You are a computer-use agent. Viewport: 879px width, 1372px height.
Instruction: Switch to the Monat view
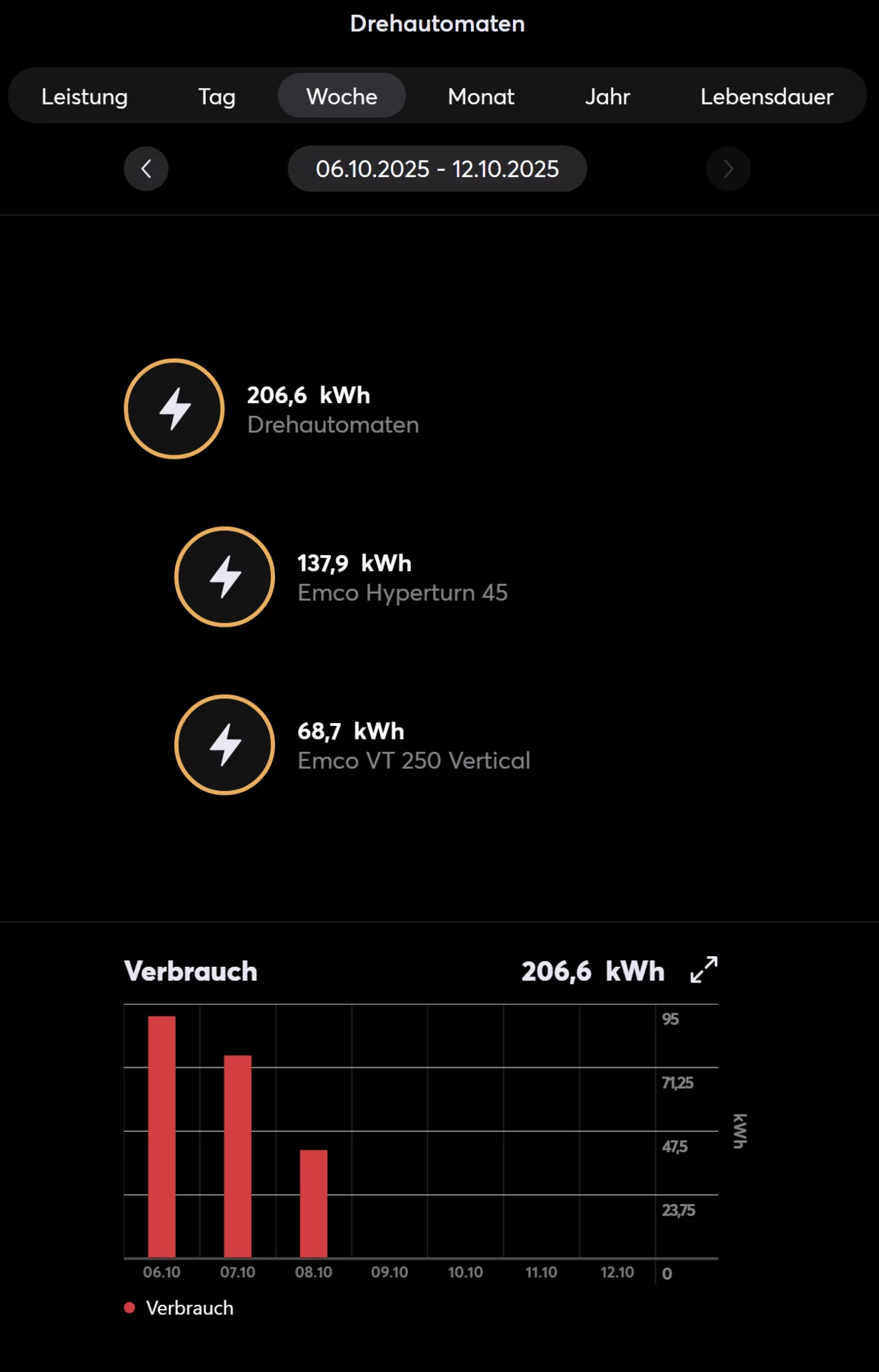pyautogui.click(x=481, y=96)
